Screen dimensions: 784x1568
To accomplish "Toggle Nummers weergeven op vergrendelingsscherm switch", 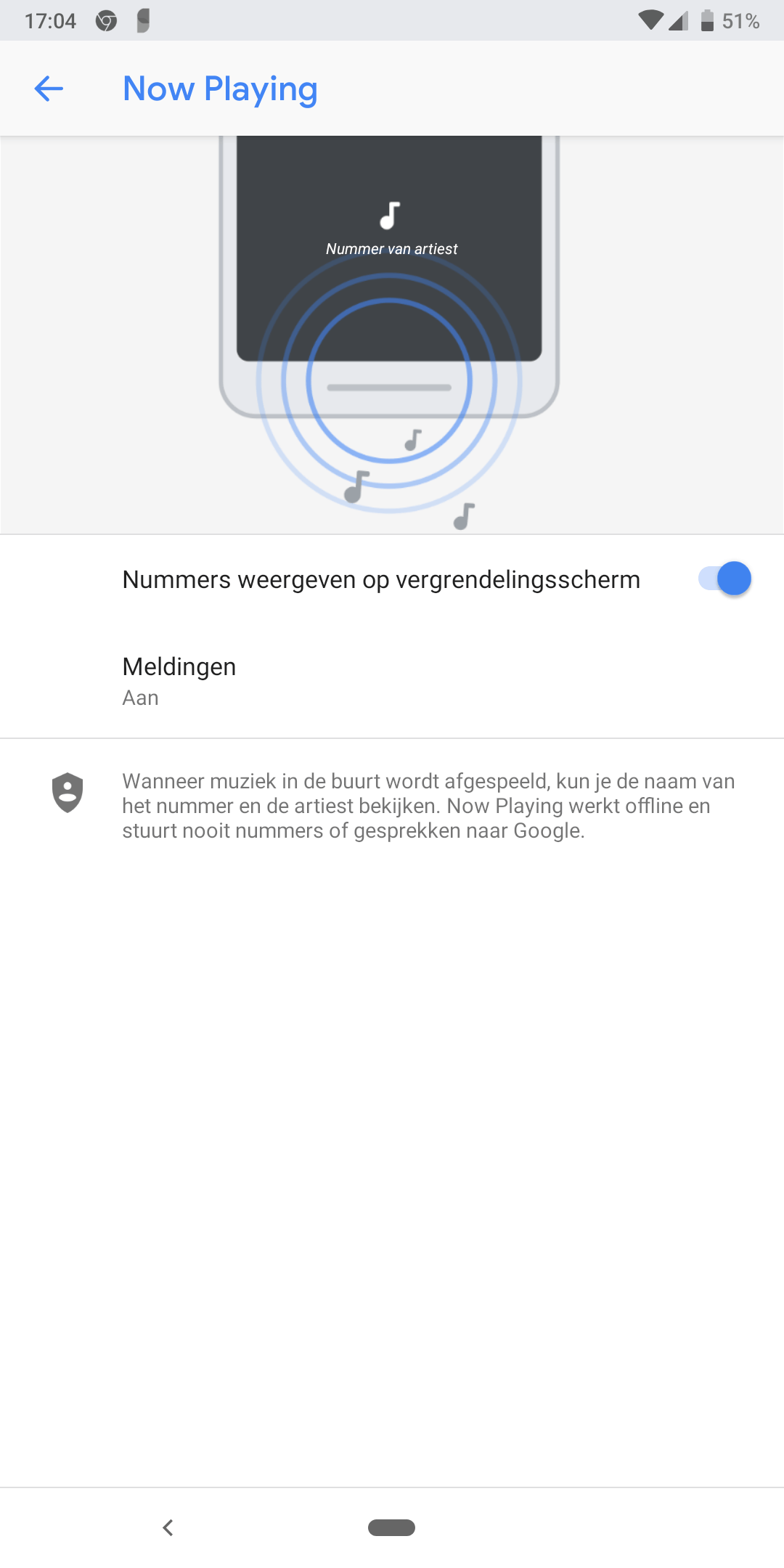I will pyautogui.click(x=724, y=579).
